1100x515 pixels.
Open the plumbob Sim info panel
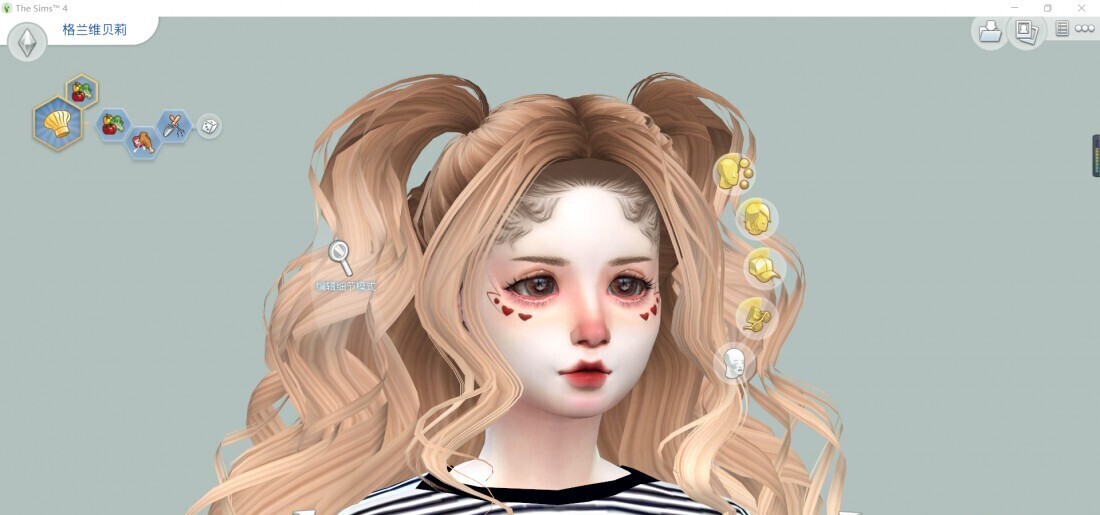[x=27, y=41]
